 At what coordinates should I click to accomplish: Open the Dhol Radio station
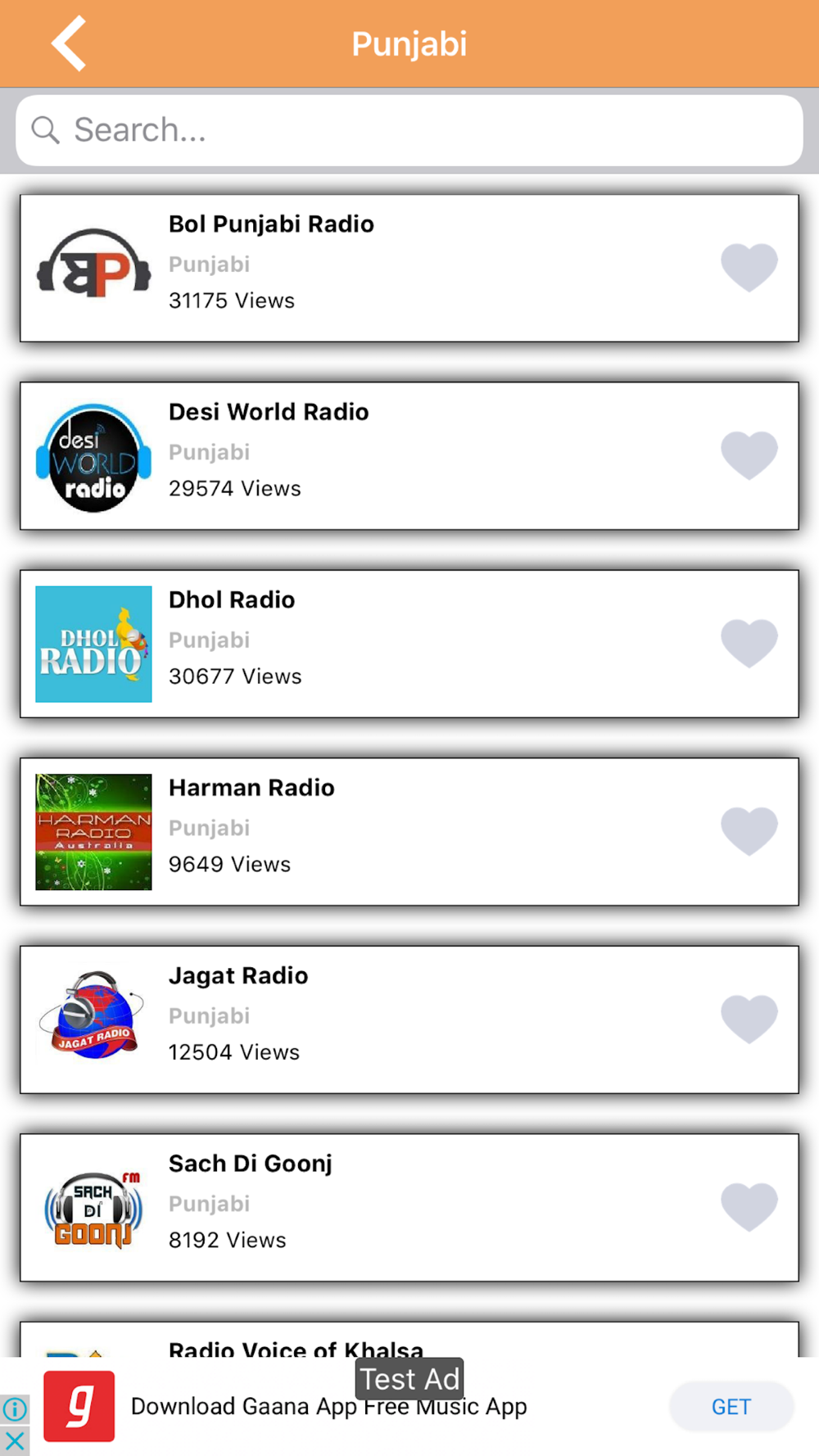click(x=409, y=644)
